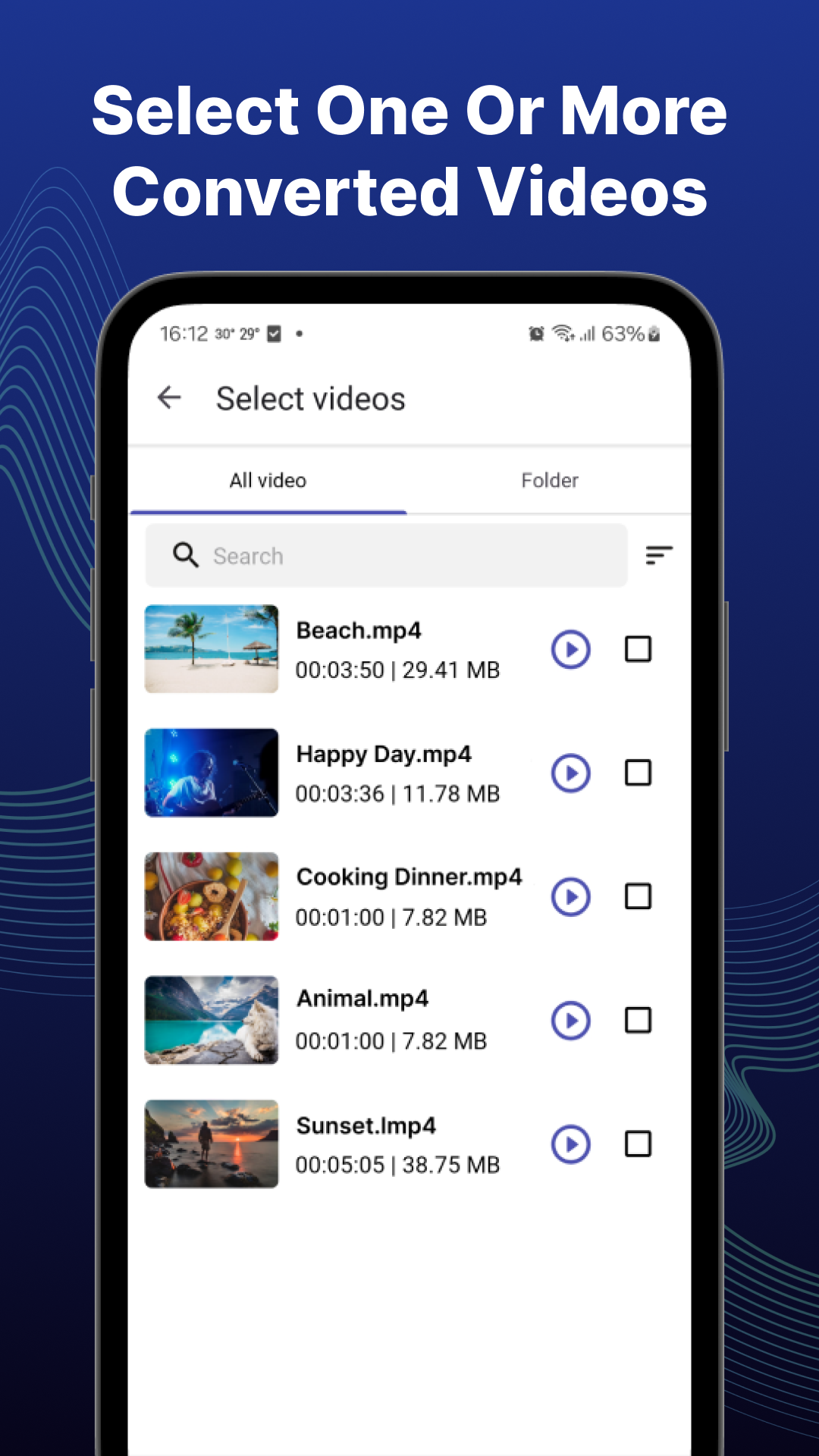The width and height of the screenshot is (819, 1456).
Task: Switch to the Folder tab
Action: click(549, 480)
